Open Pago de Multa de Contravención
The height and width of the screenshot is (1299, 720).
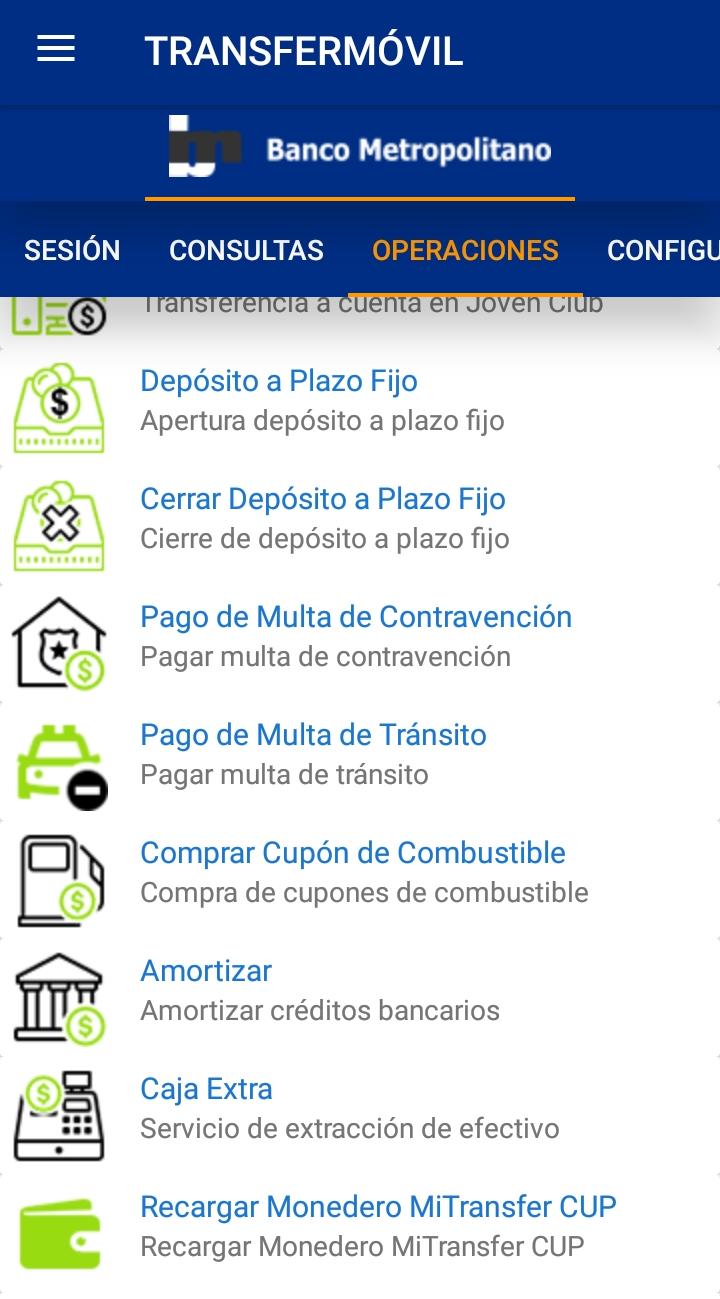[x=360, y=637]
